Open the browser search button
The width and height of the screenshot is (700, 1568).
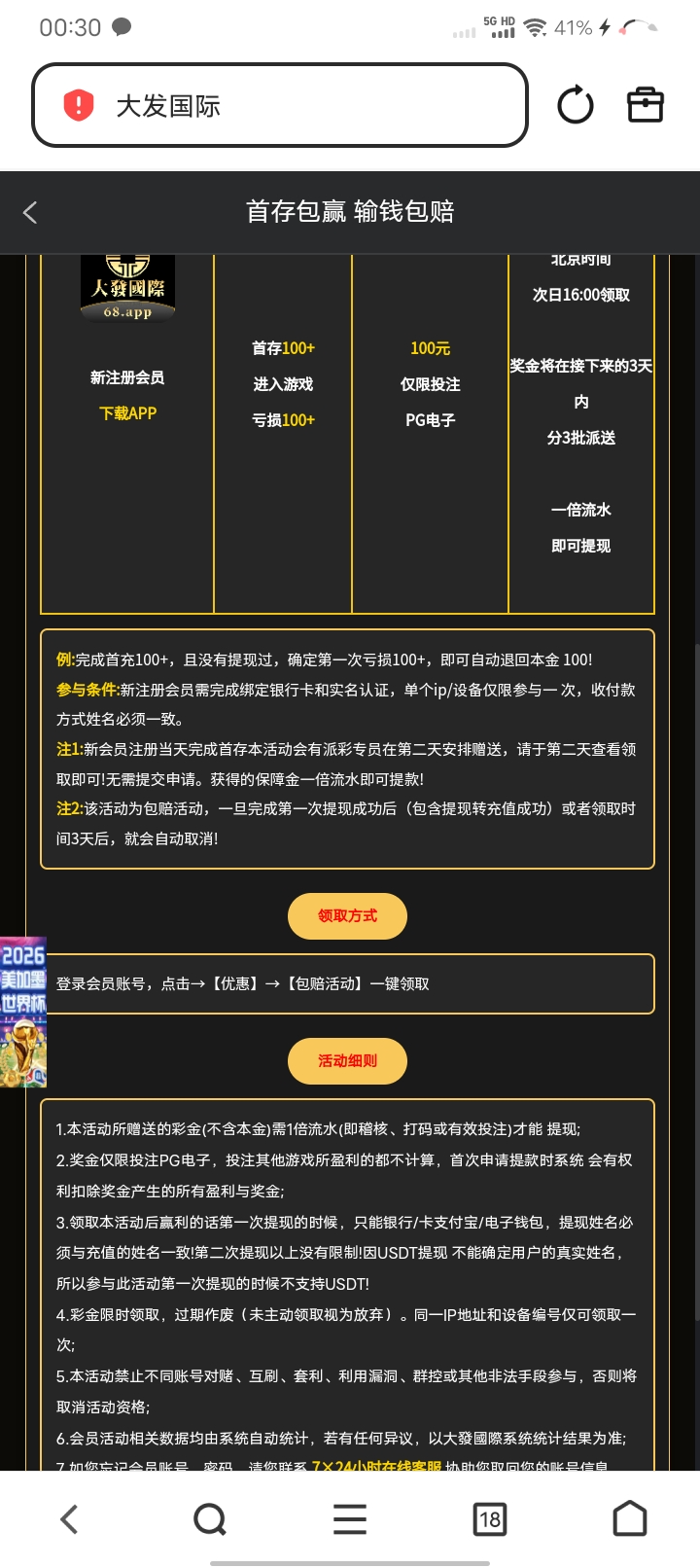click(x=210, y=1518)
